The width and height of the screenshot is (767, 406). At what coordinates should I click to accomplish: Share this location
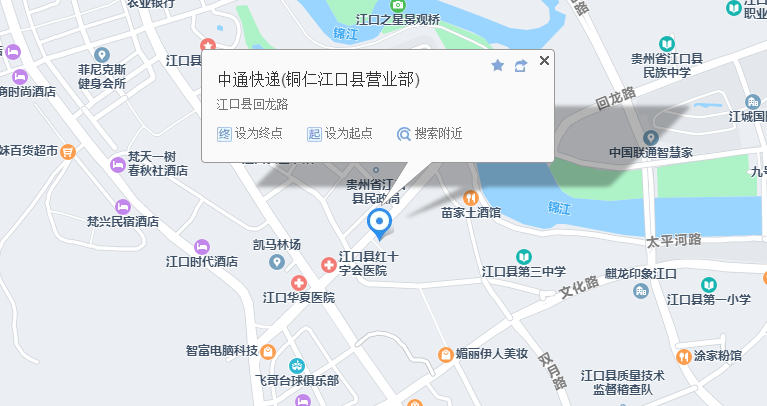pos(520,65)
